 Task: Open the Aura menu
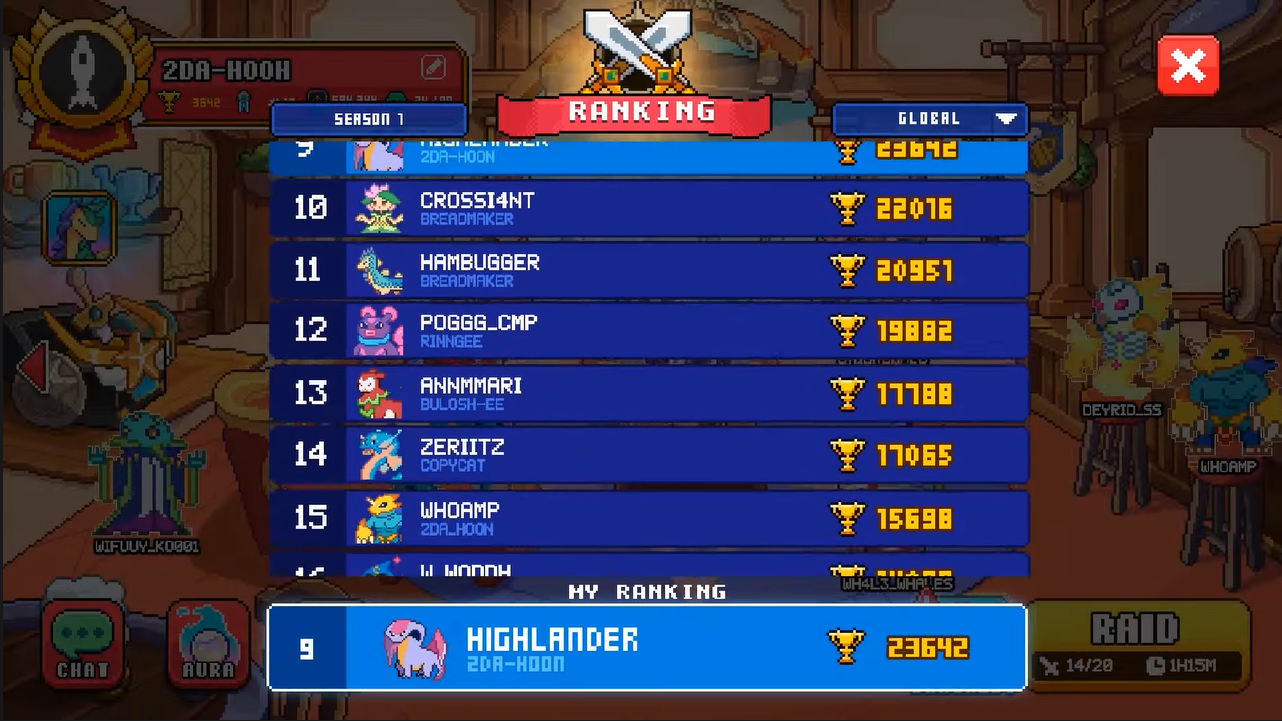coord(208,645)
